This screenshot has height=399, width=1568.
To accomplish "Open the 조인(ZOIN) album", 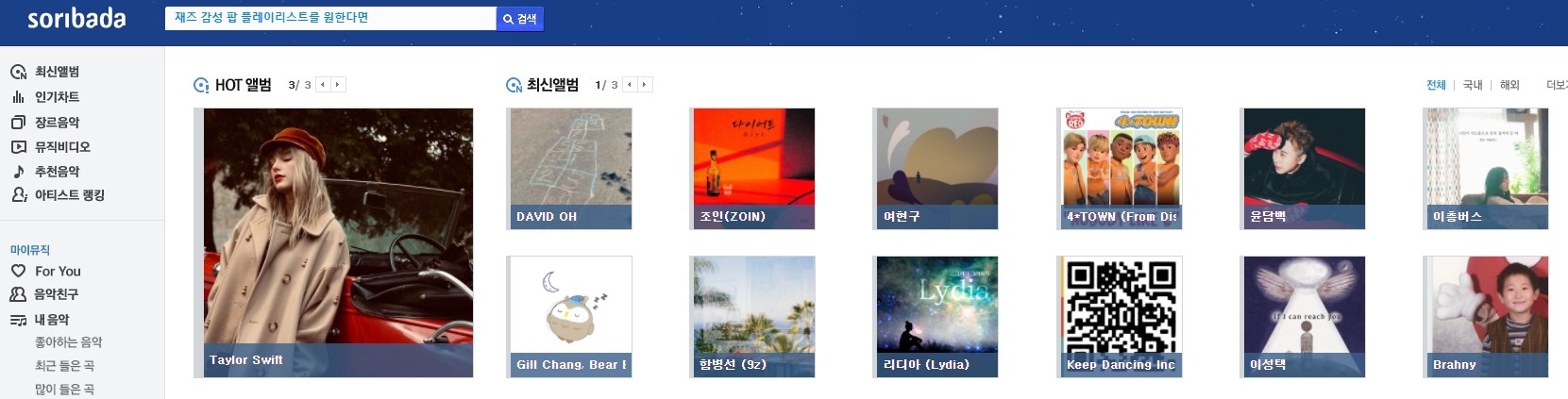I will point(753,168).
